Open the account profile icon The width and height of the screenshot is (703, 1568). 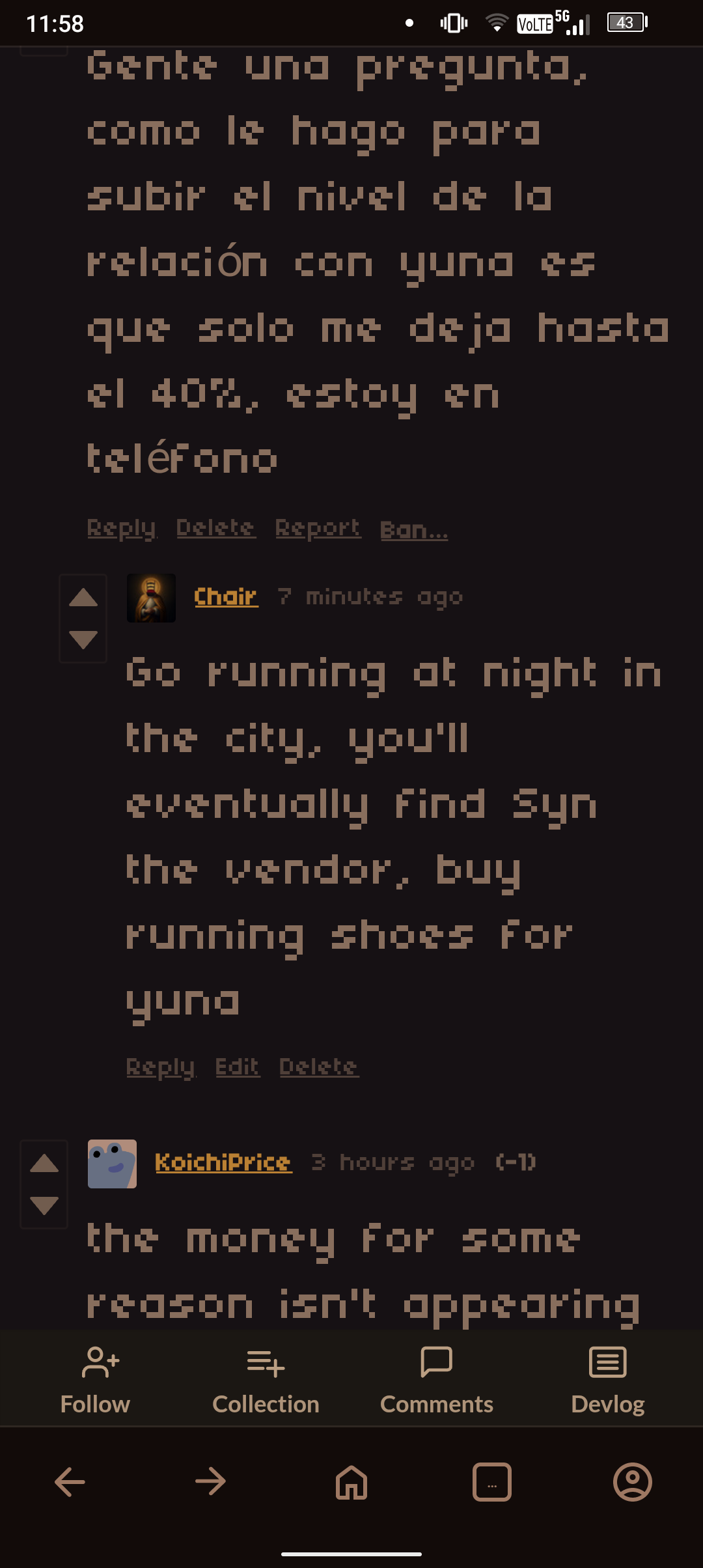pyautogui.click(x=632, y=1482)
